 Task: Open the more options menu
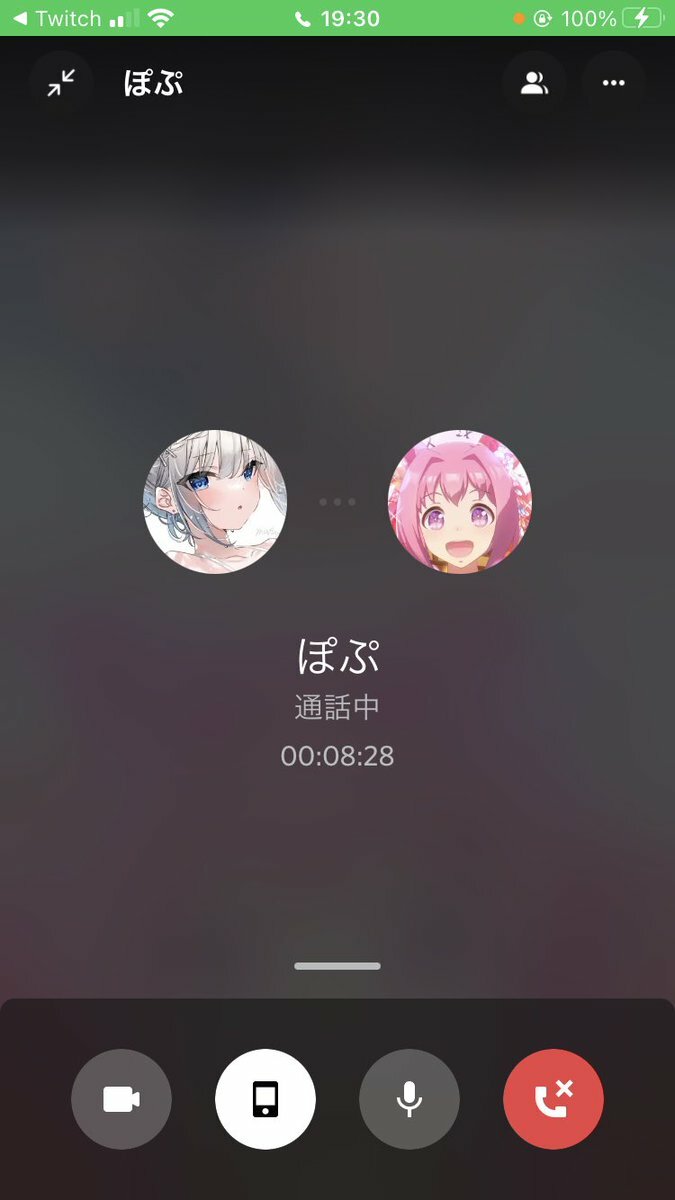613,84
